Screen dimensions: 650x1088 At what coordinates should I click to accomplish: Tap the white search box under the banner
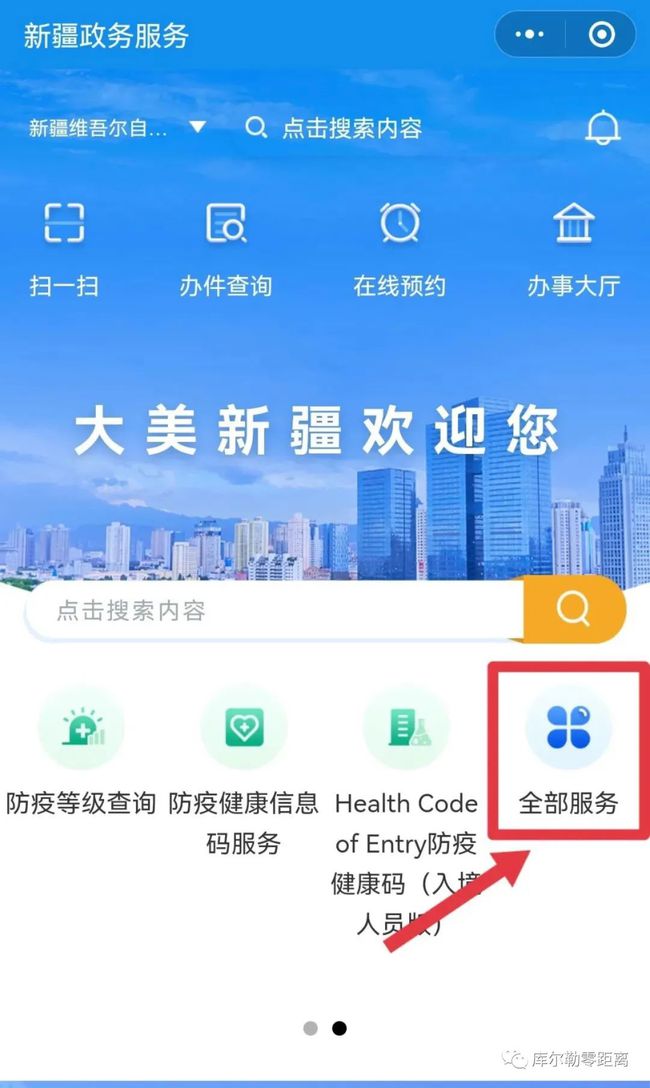[275, 610]
